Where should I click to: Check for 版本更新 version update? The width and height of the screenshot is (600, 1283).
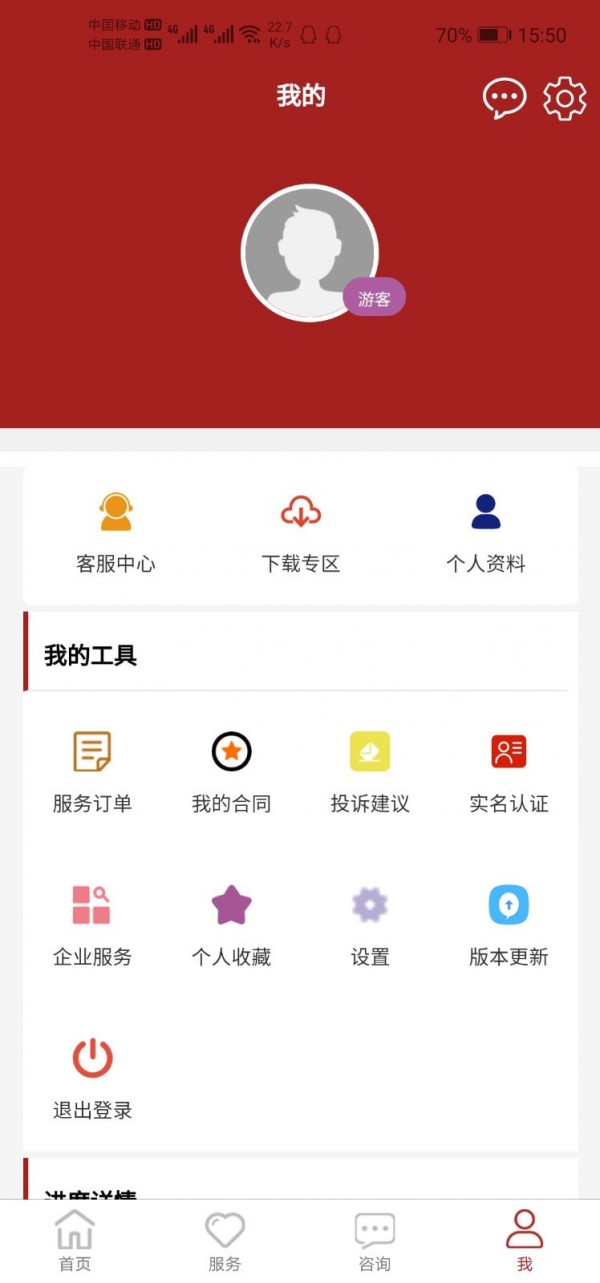click(x=509, y=925)
